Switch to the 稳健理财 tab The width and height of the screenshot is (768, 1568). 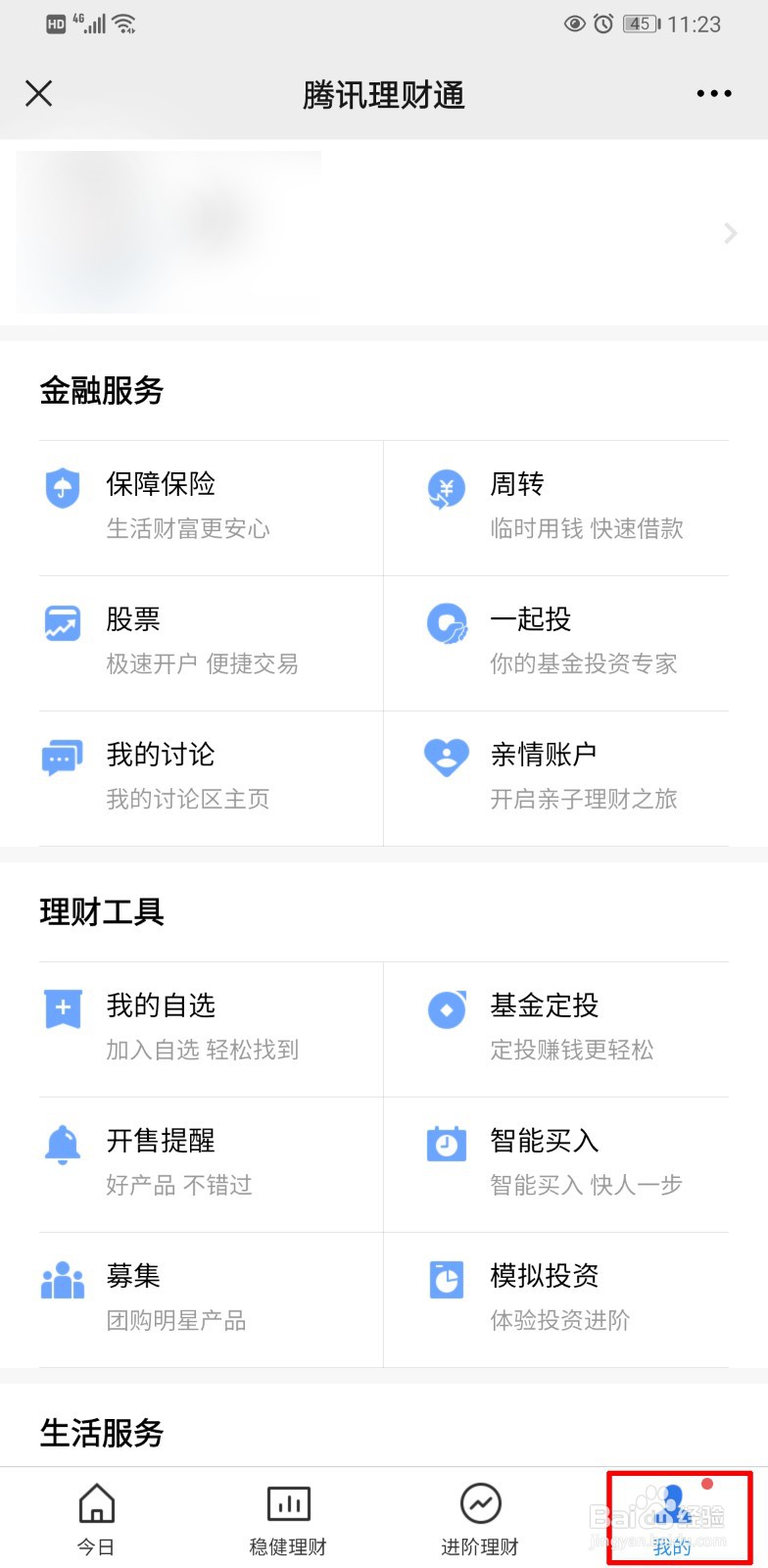[x=288, y=1519]
